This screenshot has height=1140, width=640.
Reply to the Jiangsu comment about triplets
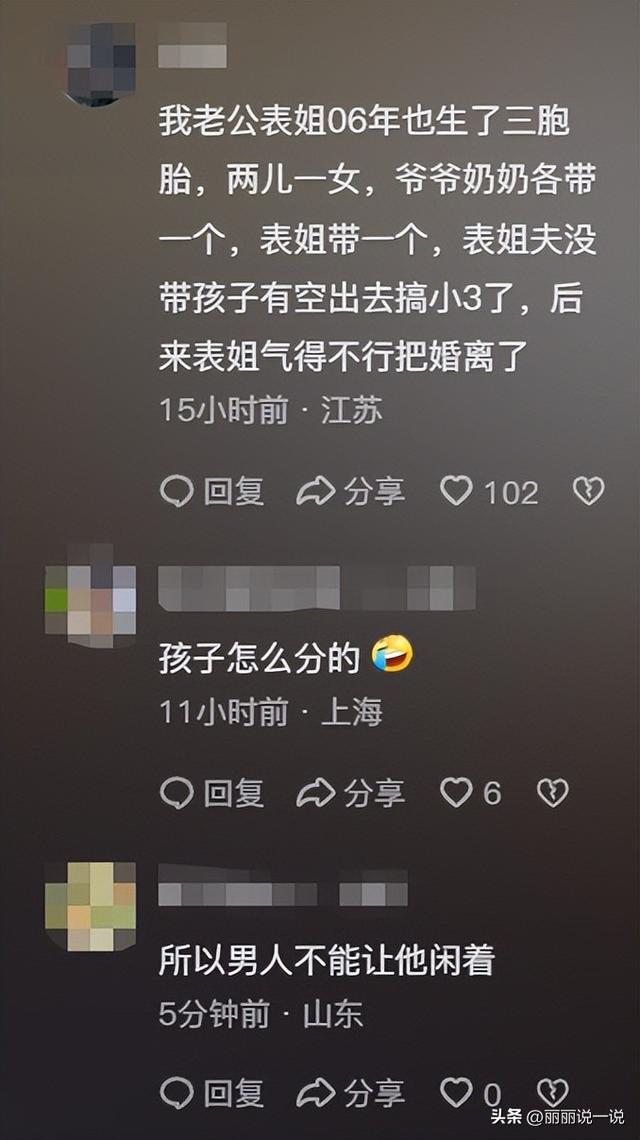click(212, 491)
